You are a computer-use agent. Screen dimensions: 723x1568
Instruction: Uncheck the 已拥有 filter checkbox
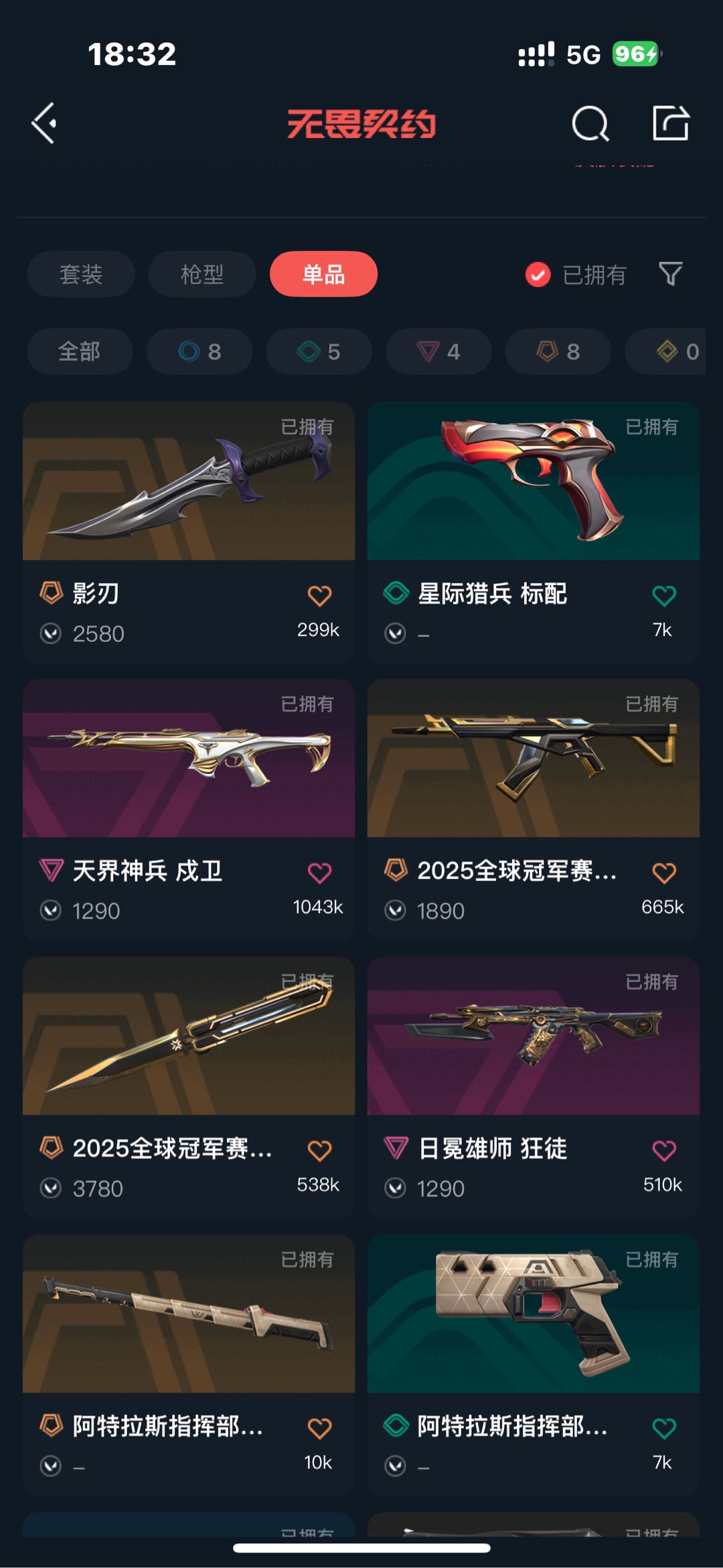[538, 275]
